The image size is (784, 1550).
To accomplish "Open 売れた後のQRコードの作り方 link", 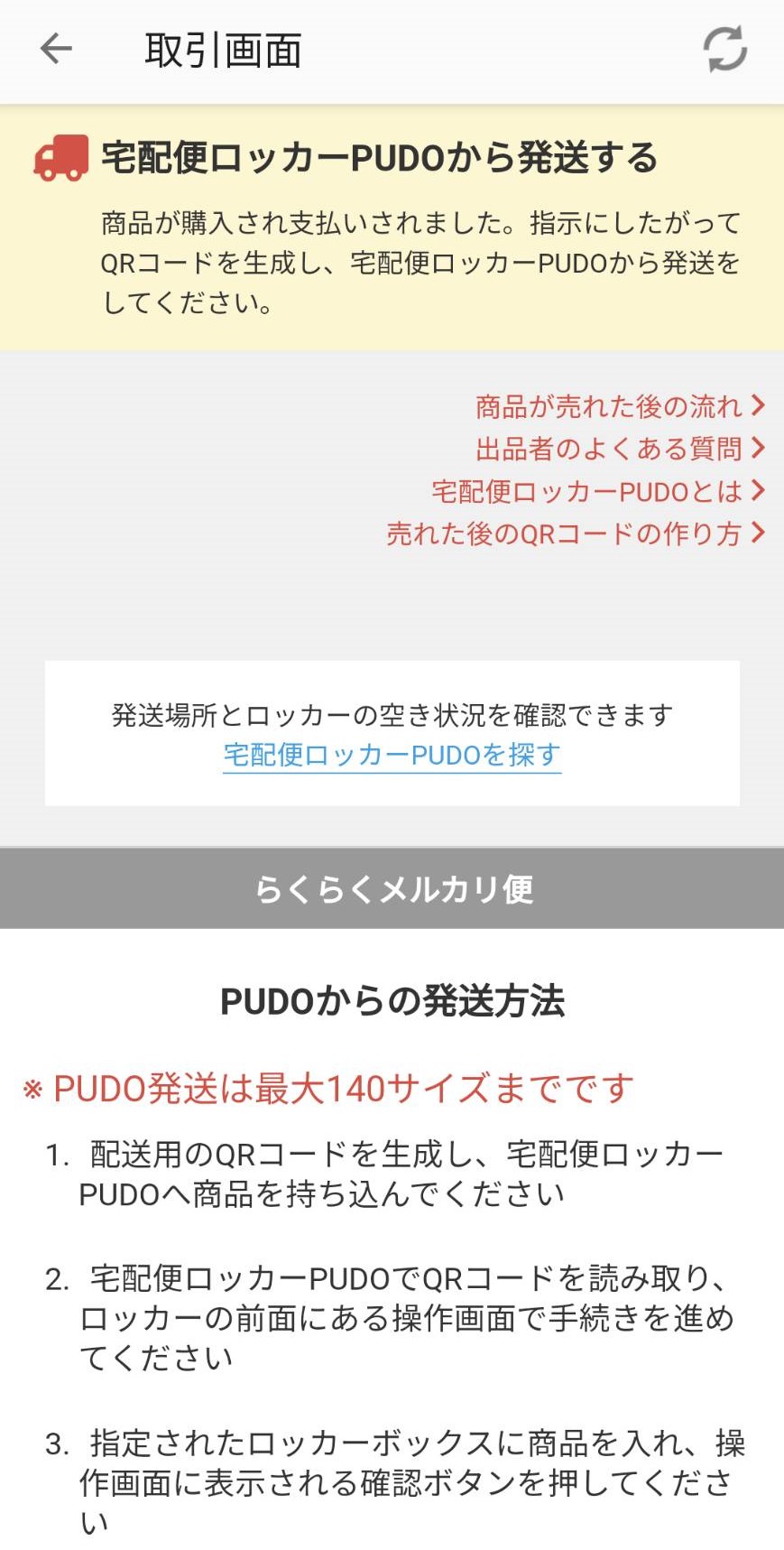I will pyautogui.click(x=576, y=534).
